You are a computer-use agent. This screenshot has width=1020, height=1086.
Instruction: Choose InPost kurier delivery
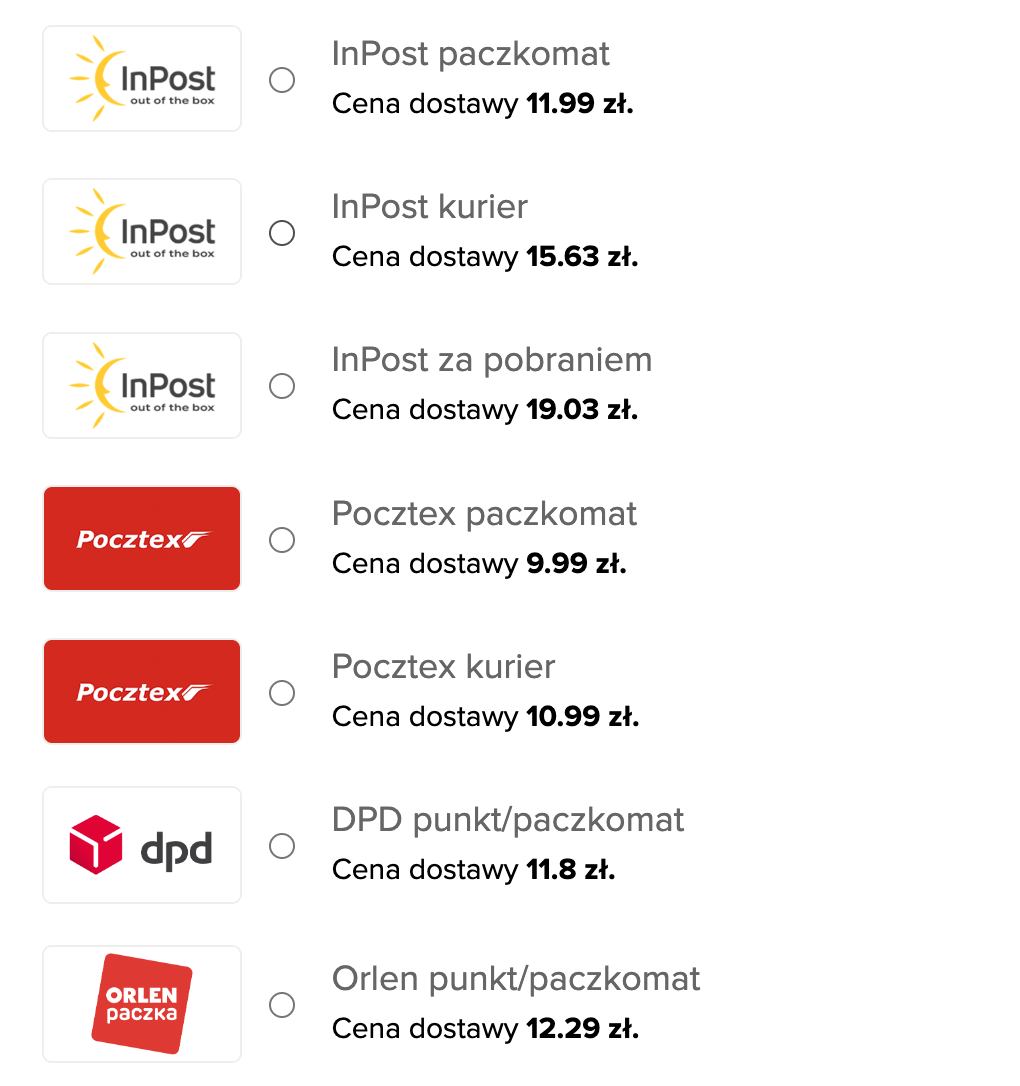[x=282, y=233]
